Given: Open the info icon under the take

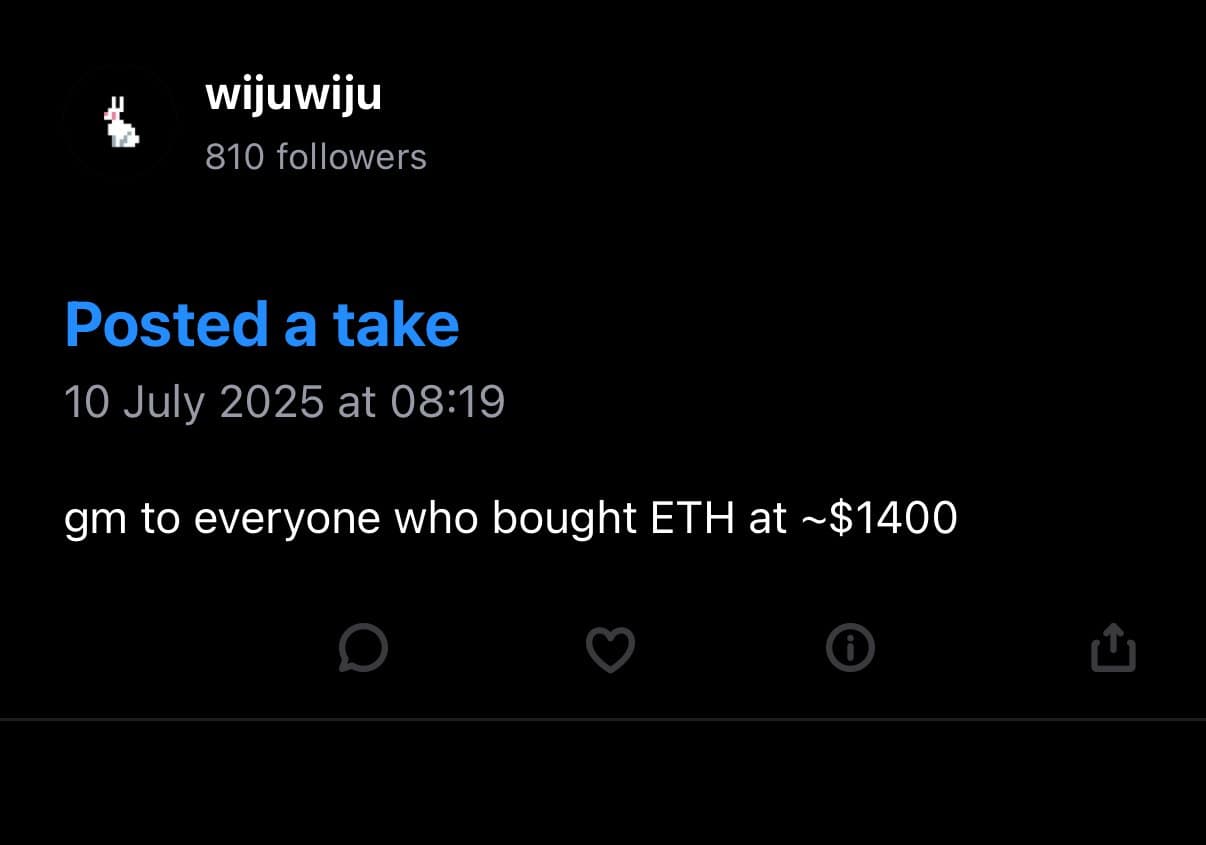Looking at the screenshot, I should tap(851, 649).
